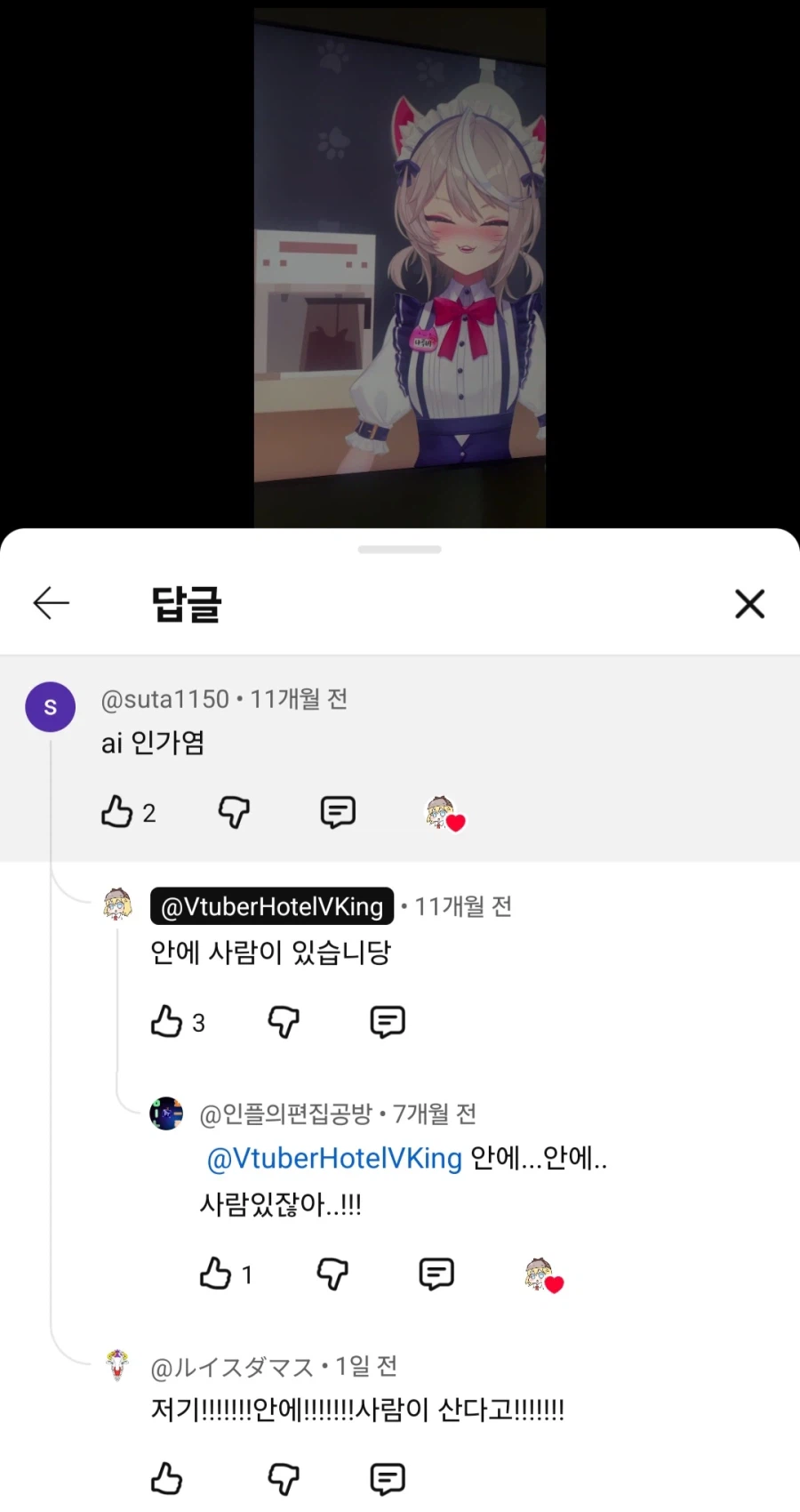The height and width of the screenshot is (1512, 800).
Task: Open the @VtuberHotelVKing mention link in blue
Action: point(332,1158)
